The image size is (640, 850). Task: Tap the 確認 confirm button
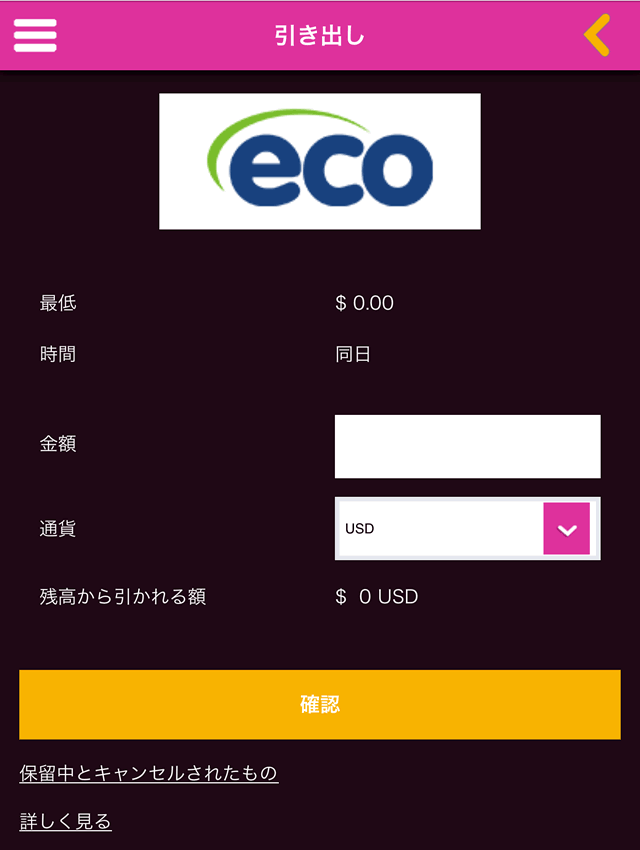tap(320, 704)
